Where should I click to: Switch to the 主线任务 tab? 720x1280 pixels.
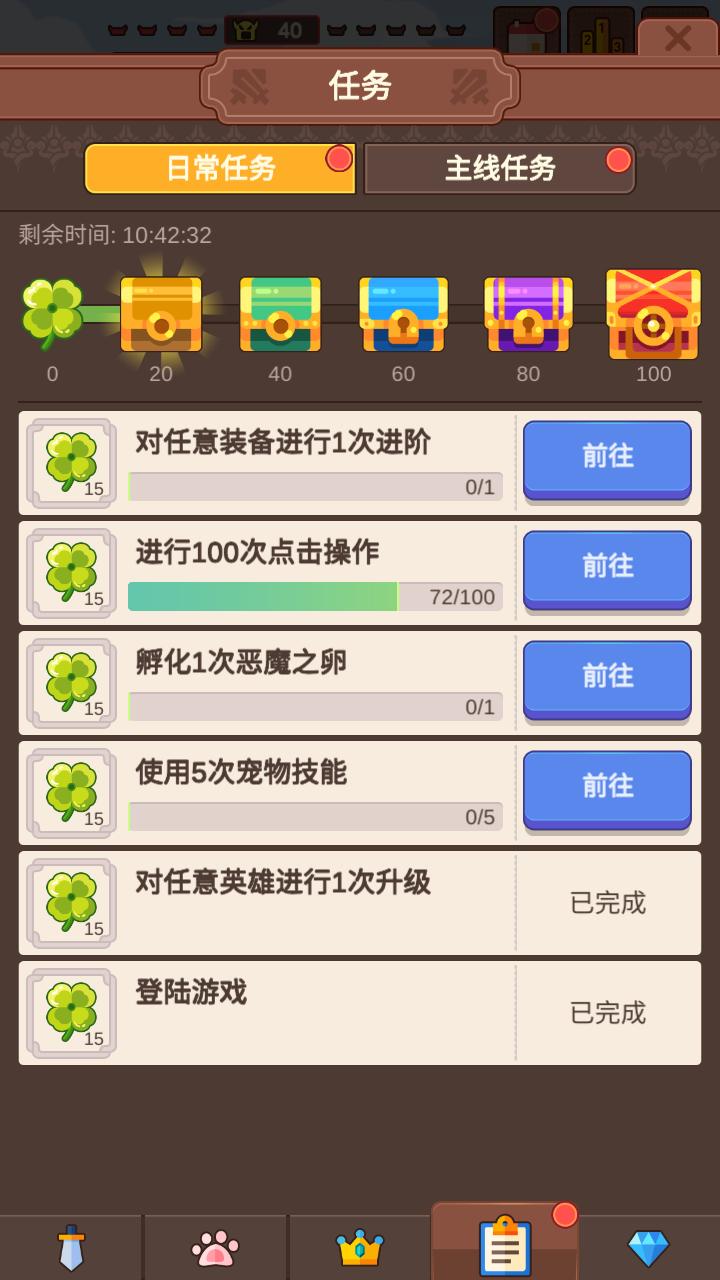coord(499,168)
